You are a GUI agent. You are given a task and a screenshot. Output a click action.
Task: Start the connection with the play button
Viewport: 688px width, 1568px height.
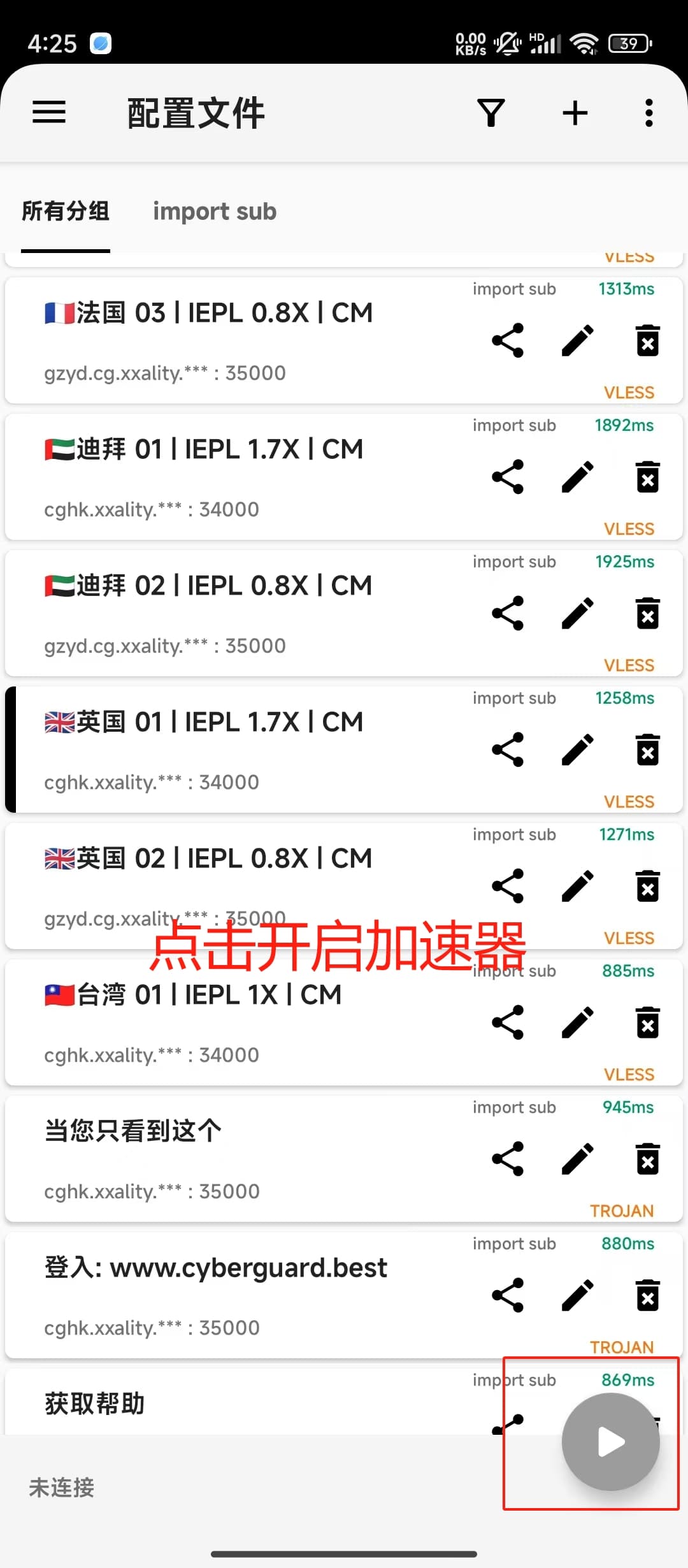coord(610,1441)
